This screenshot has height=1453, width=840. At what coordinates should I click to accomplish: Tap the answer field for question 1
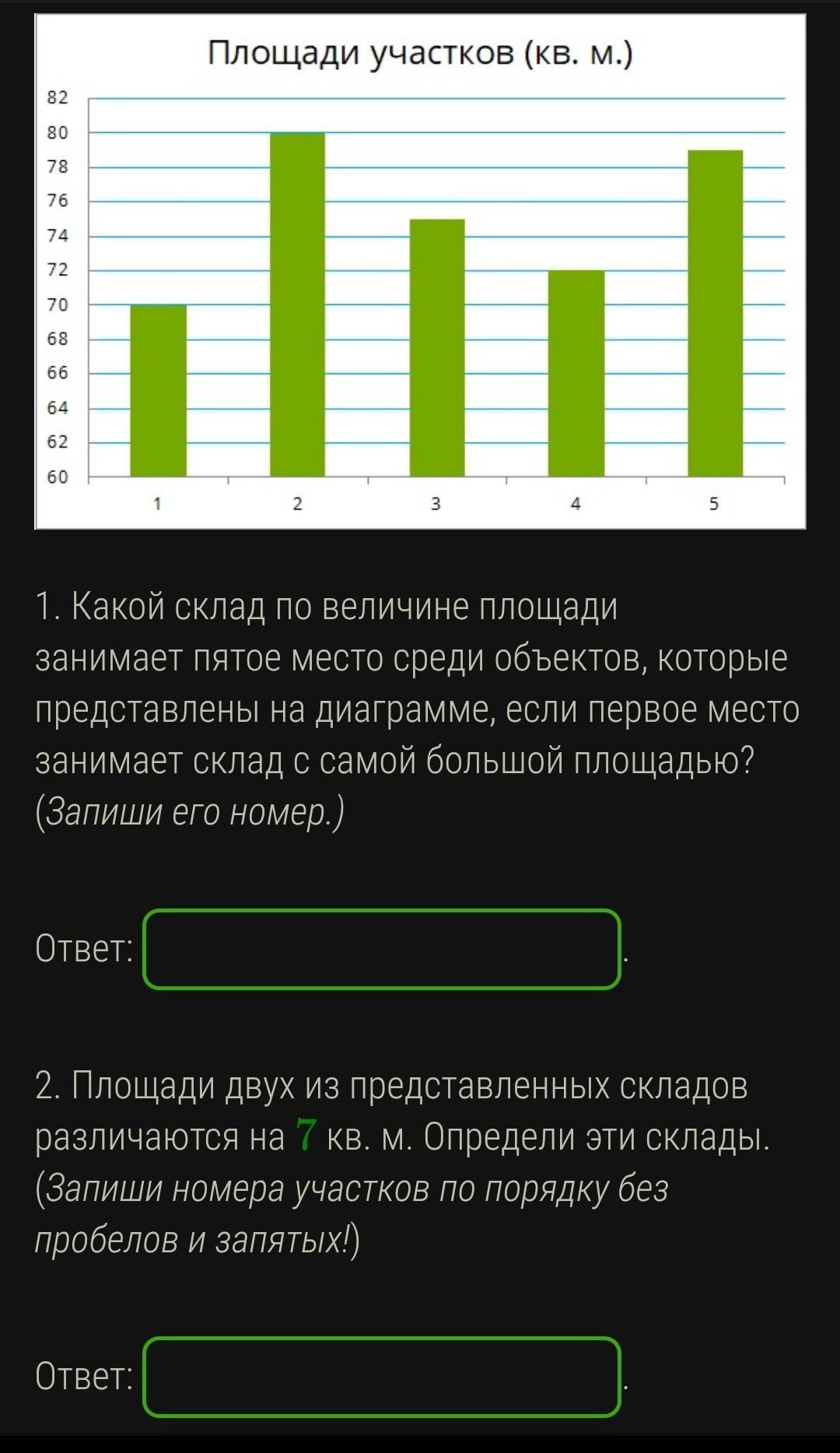coord(382,949)
